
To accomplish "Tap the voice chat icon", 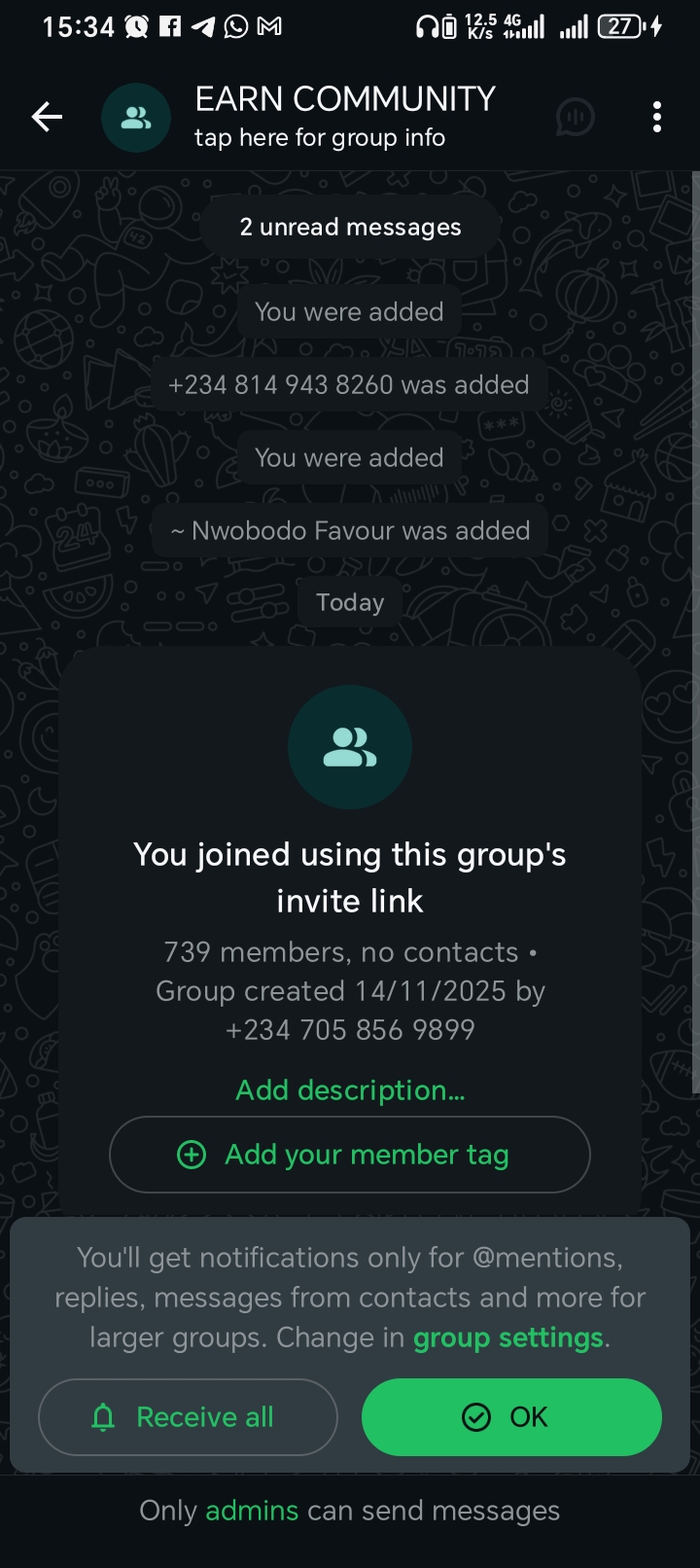I will [575, 118].
